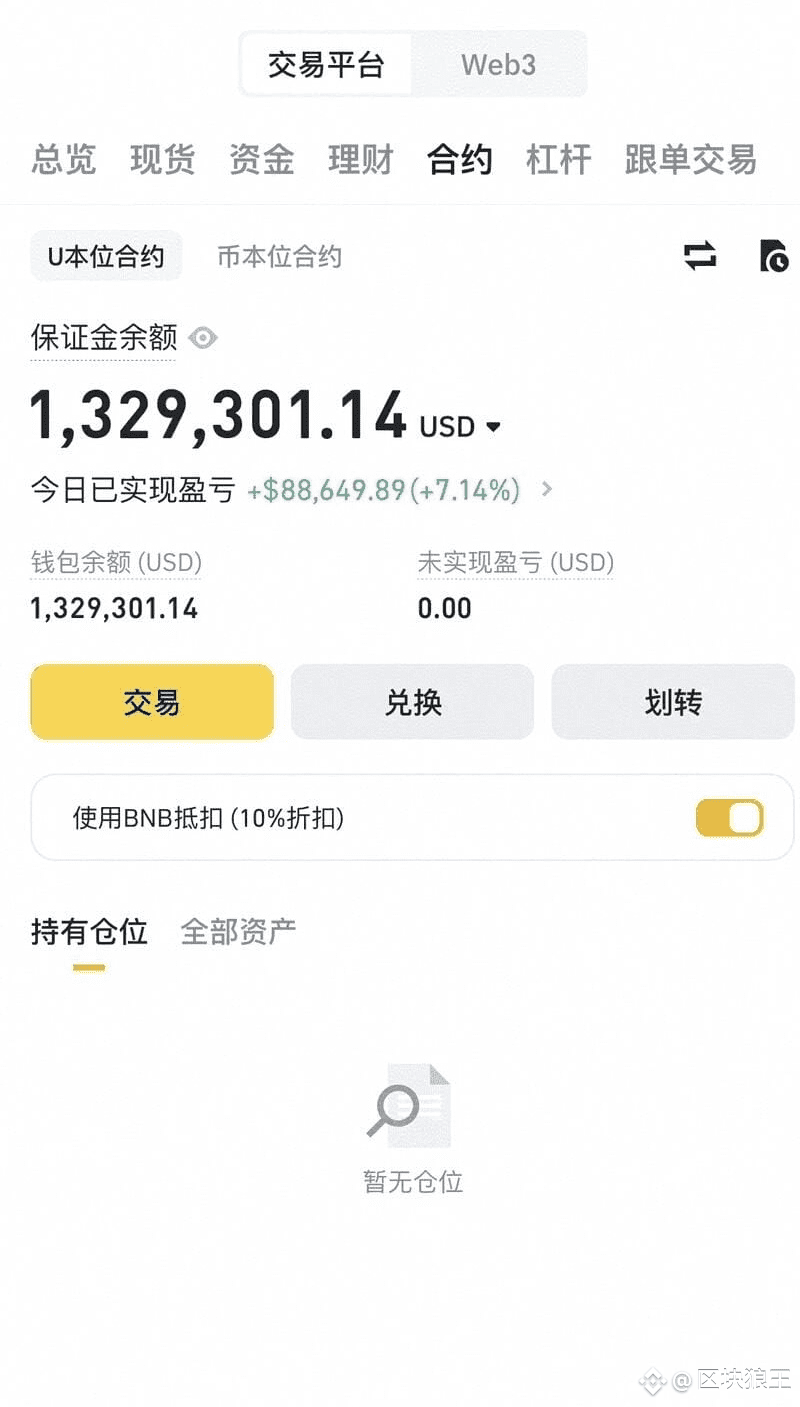Open the 跟单交易 tab

point(690,160)
